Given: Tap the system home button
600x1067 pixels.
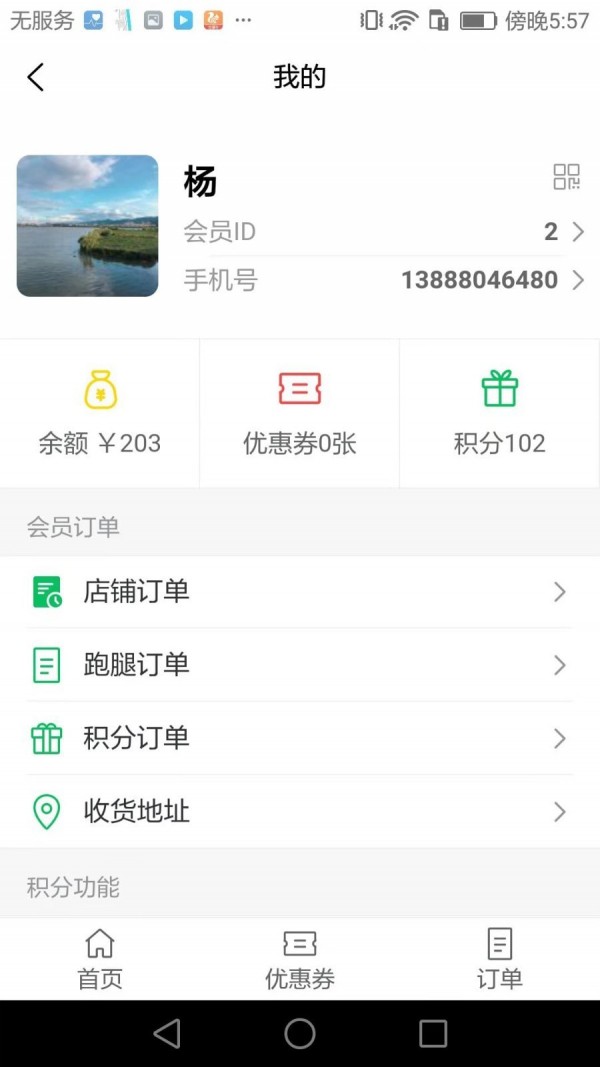Looking at the screenshot, I should click(x=300, y=1033).
